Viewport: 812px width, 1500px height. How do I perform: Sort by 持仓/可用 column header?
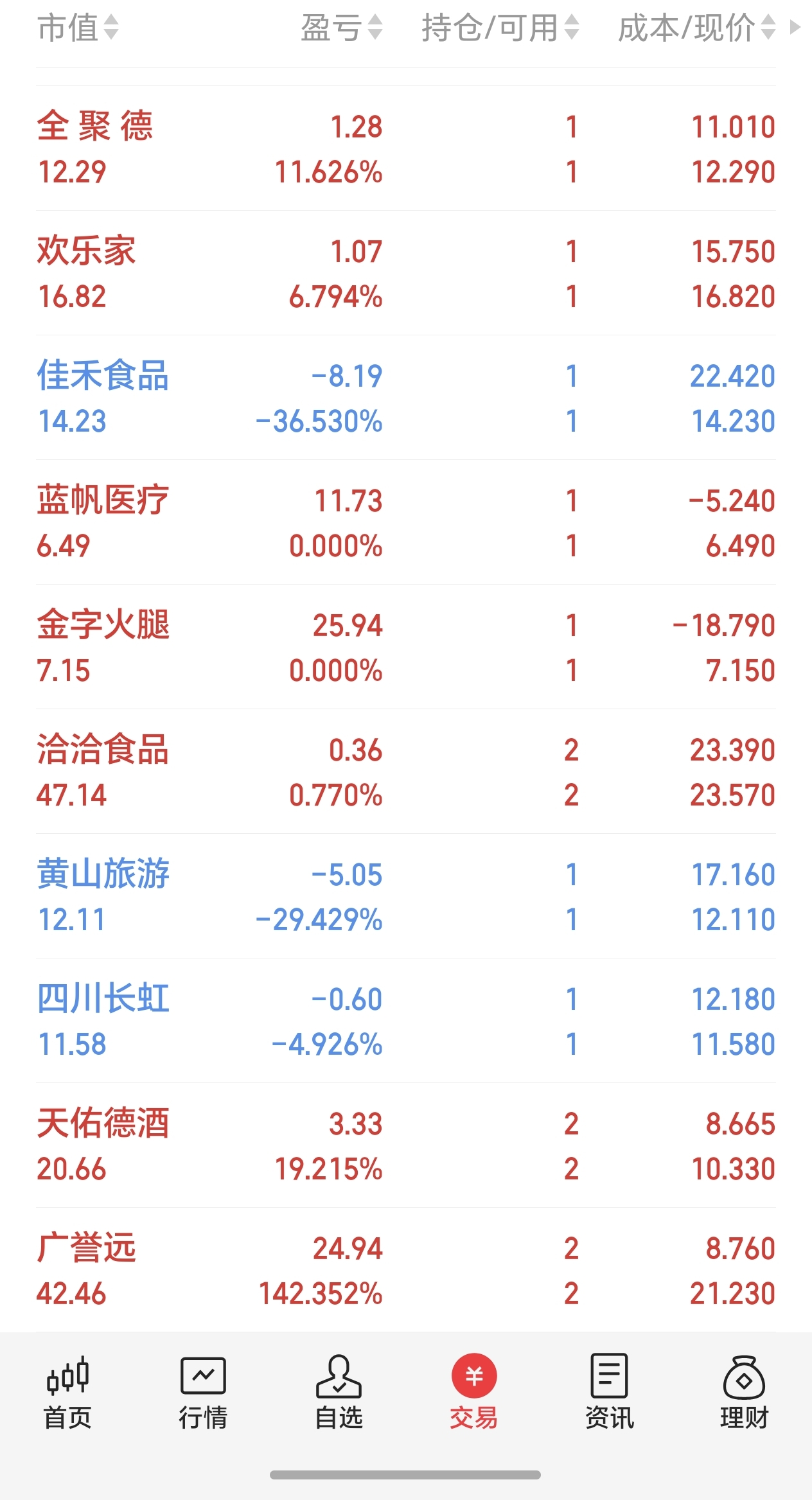500,28
